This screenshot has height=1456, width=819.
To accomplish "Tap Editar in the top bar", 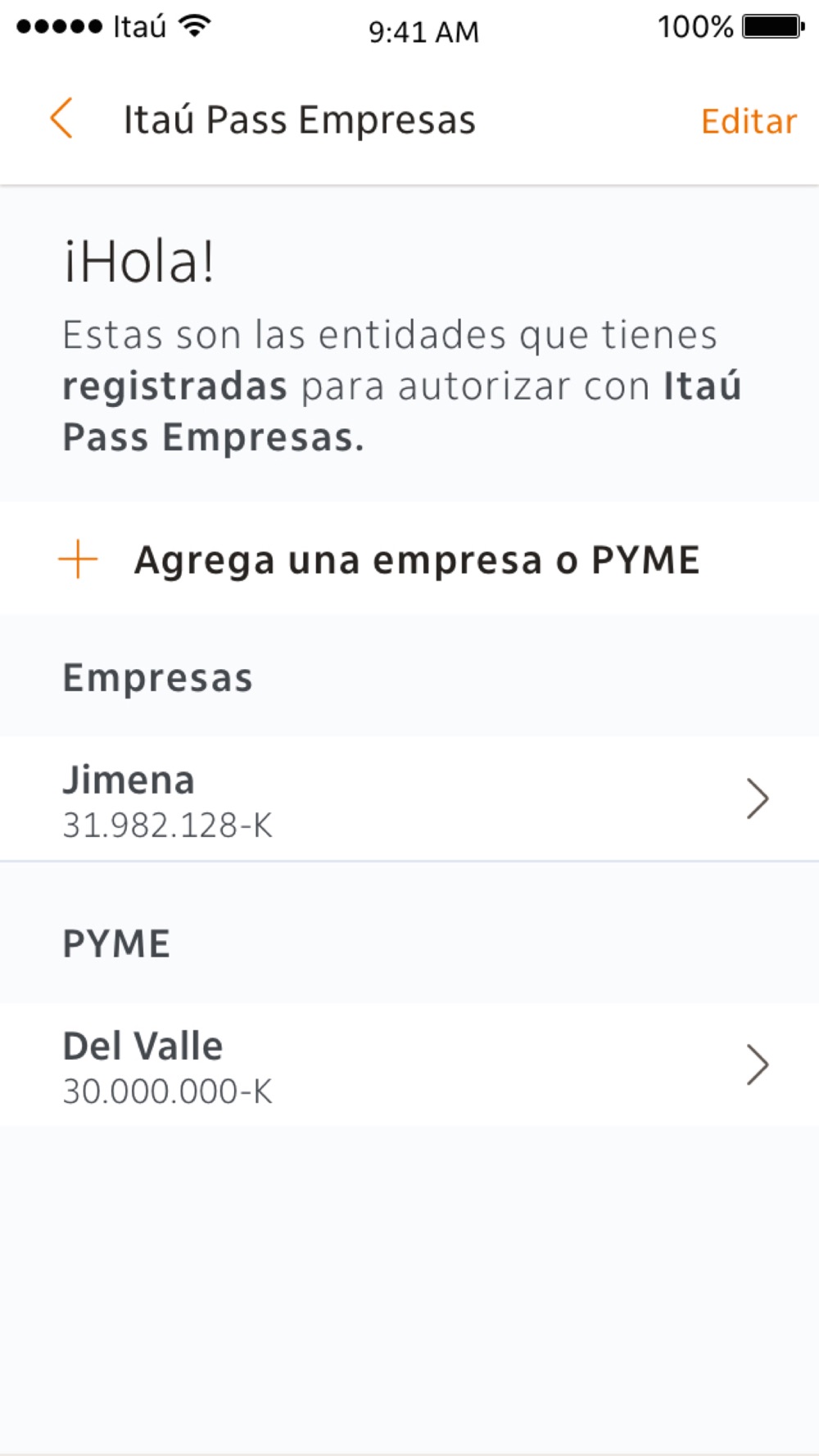I will point(749,121).
